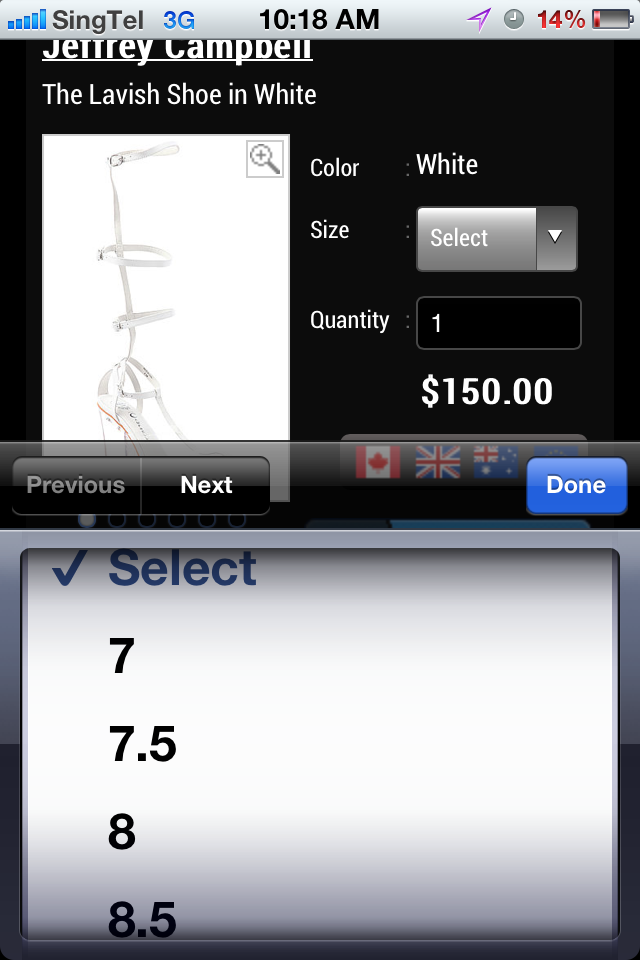This screenshot has width=640, height=960.
Task: Choose size 8.5 in the picker
Action: (142, 918)
